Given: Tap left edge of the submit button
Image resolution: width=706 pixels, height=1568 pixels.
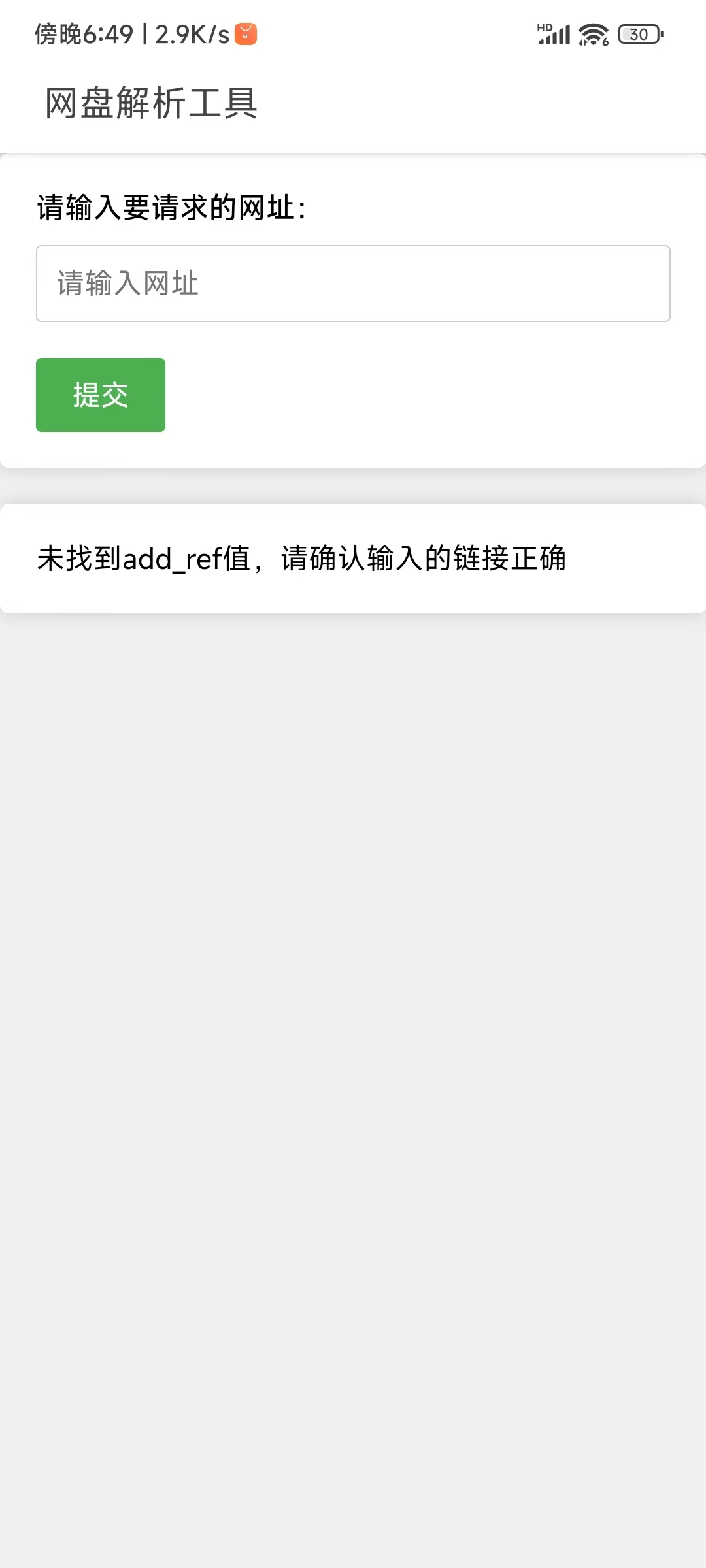Looking at the screenshot, I should point(46,395).
